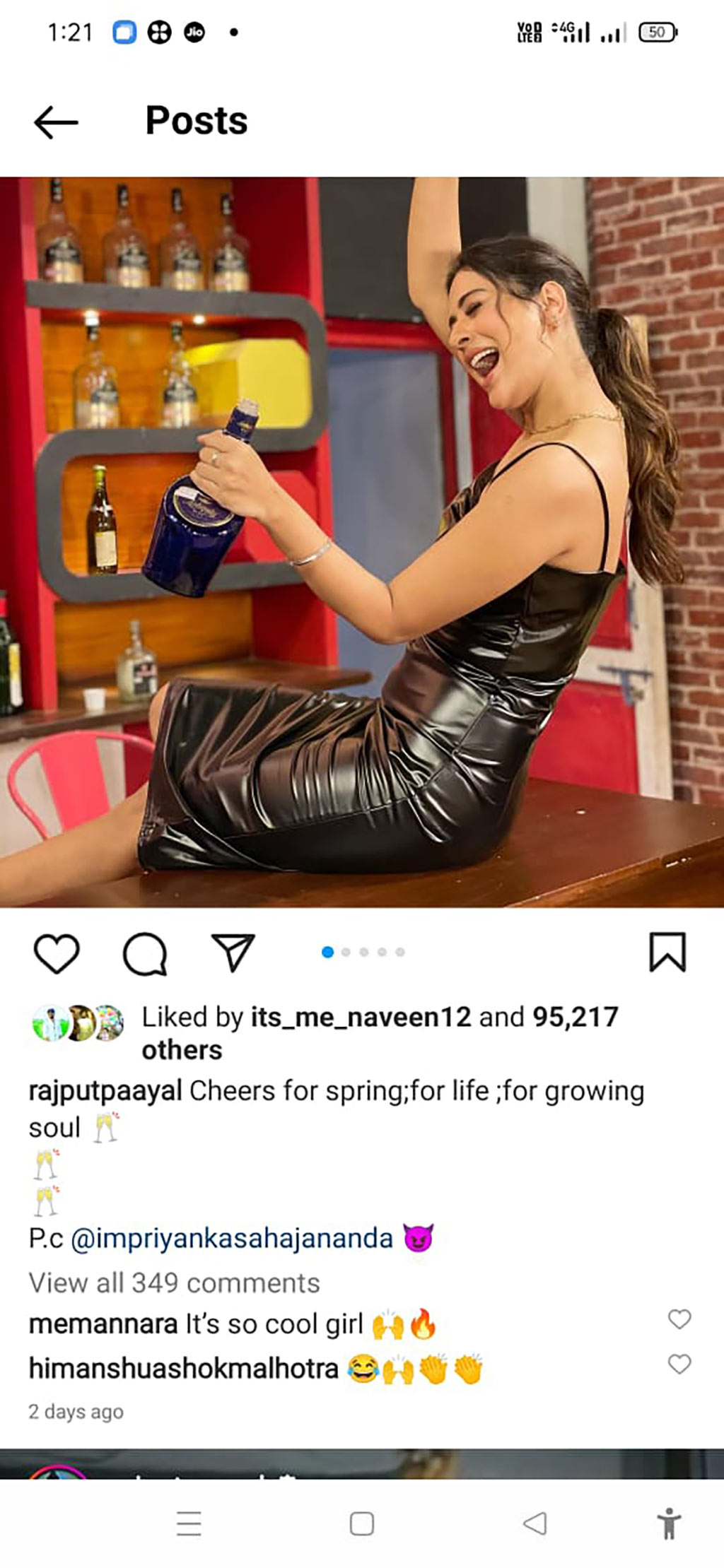Tap the system home button
Viewport: 724px width, 1568px height.
361,1523
